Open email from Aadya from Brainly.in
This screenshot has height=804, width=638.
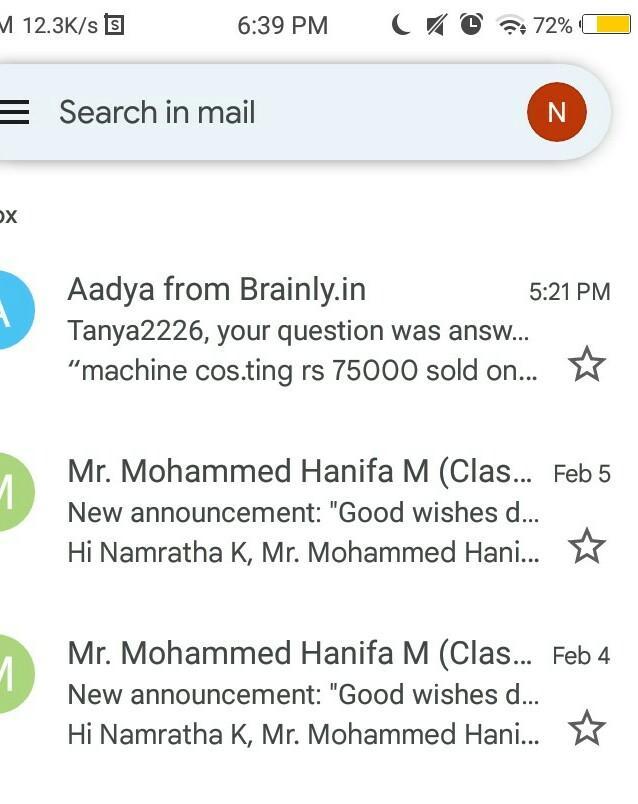point(300,330)
